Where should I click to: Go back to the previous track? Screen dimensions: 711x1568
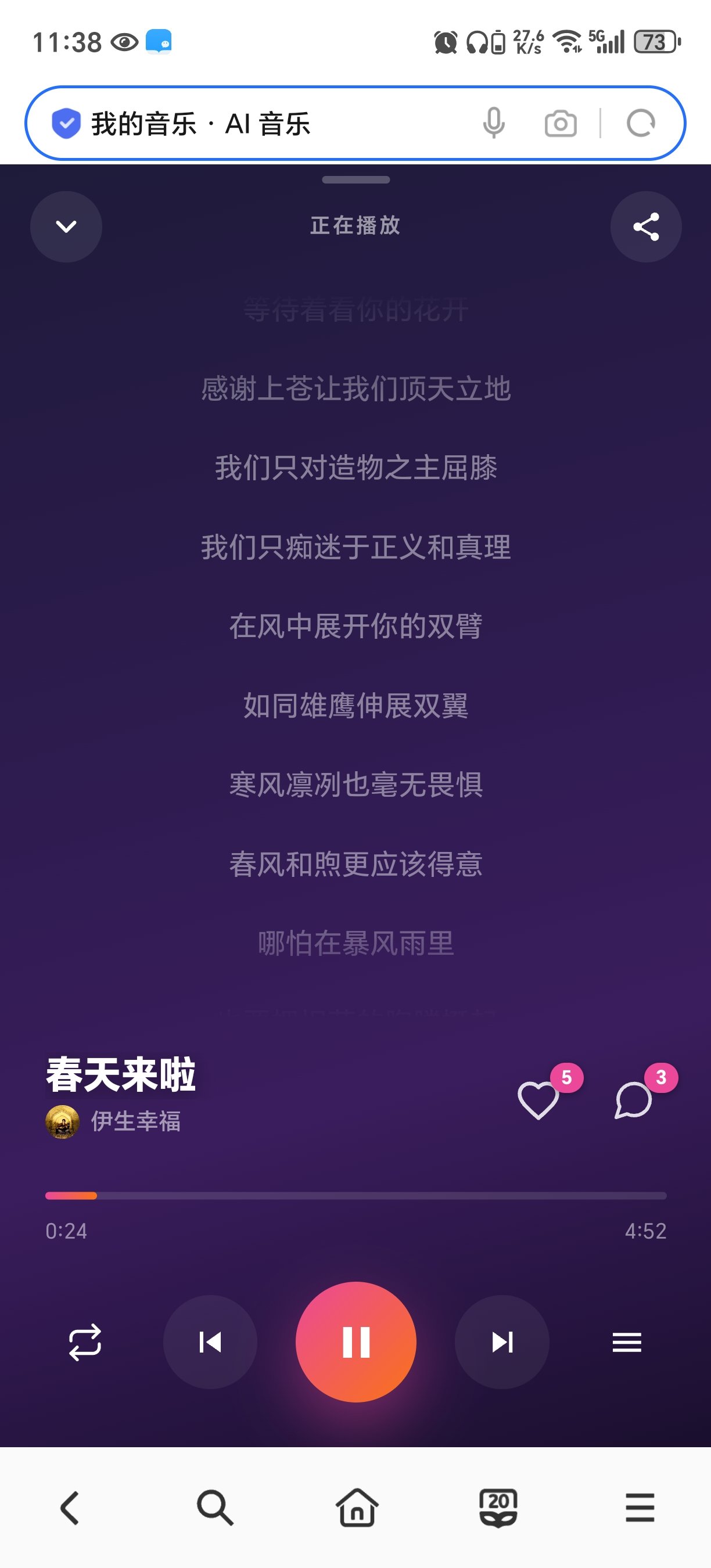tap(210, 1342)
